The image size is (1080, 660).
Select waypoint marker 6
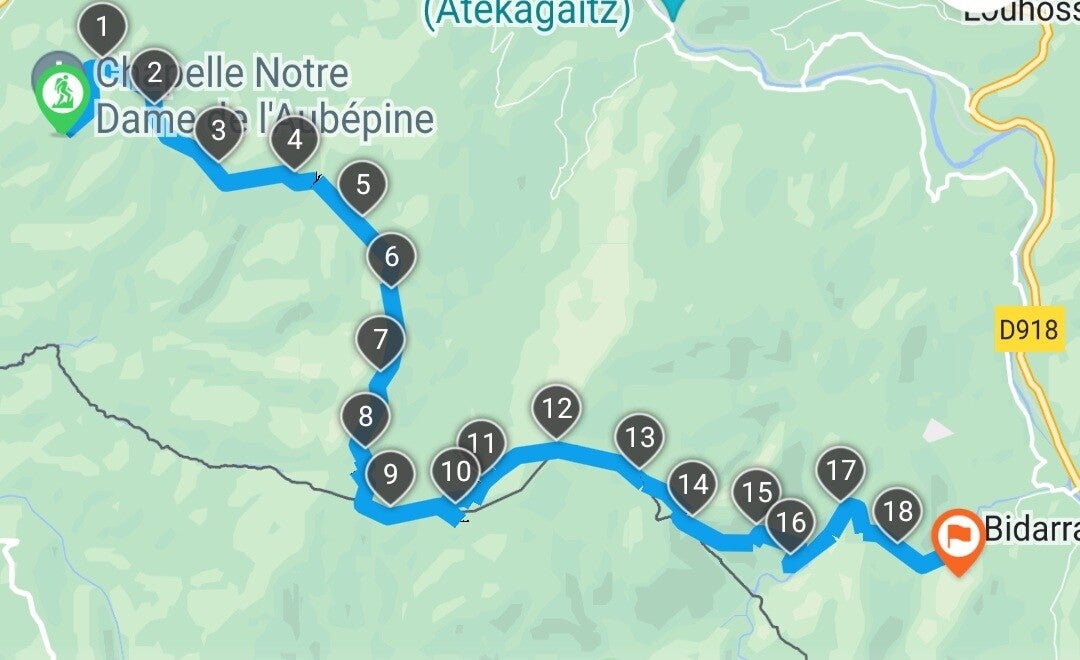click(391, 258)
